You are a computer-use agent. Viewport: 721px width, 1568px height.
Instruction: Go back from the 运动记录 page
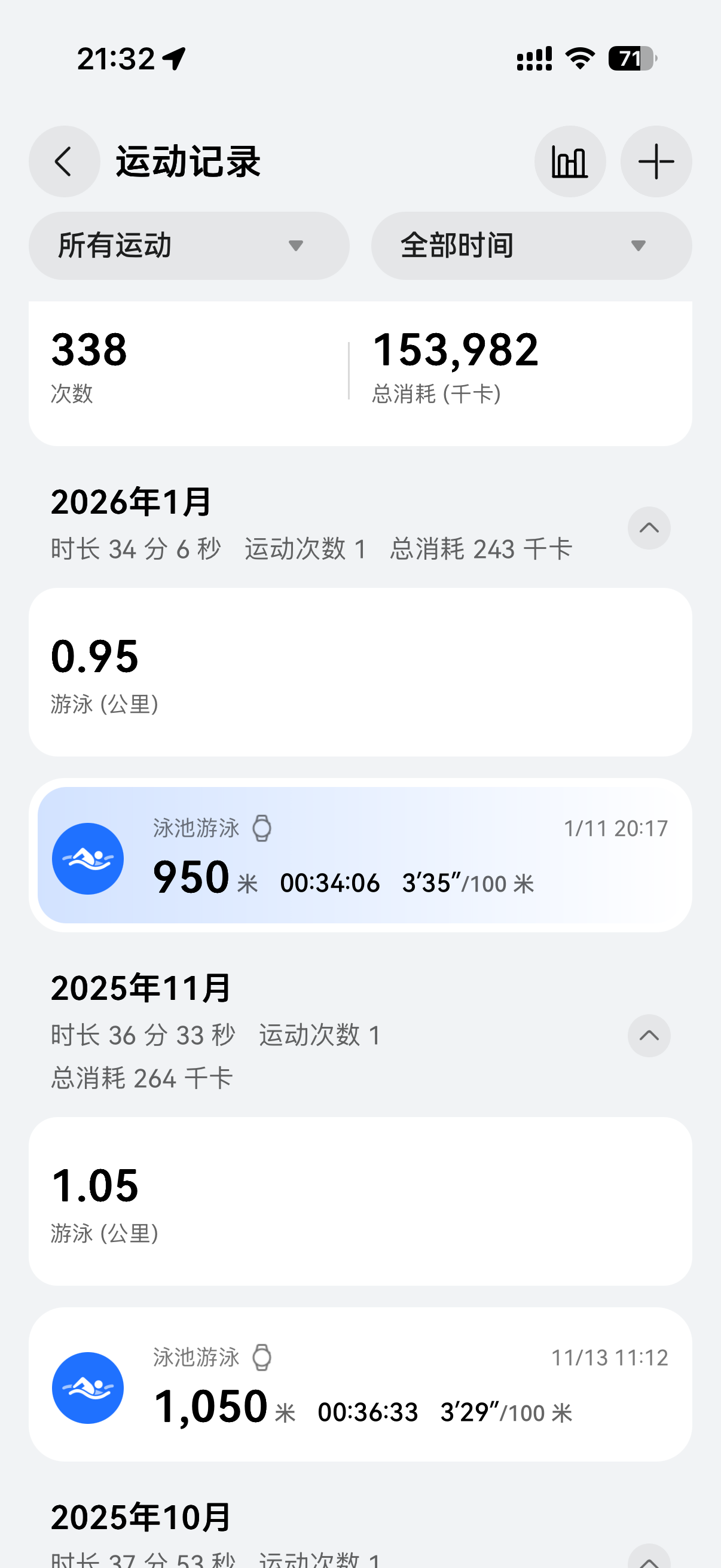64,161
